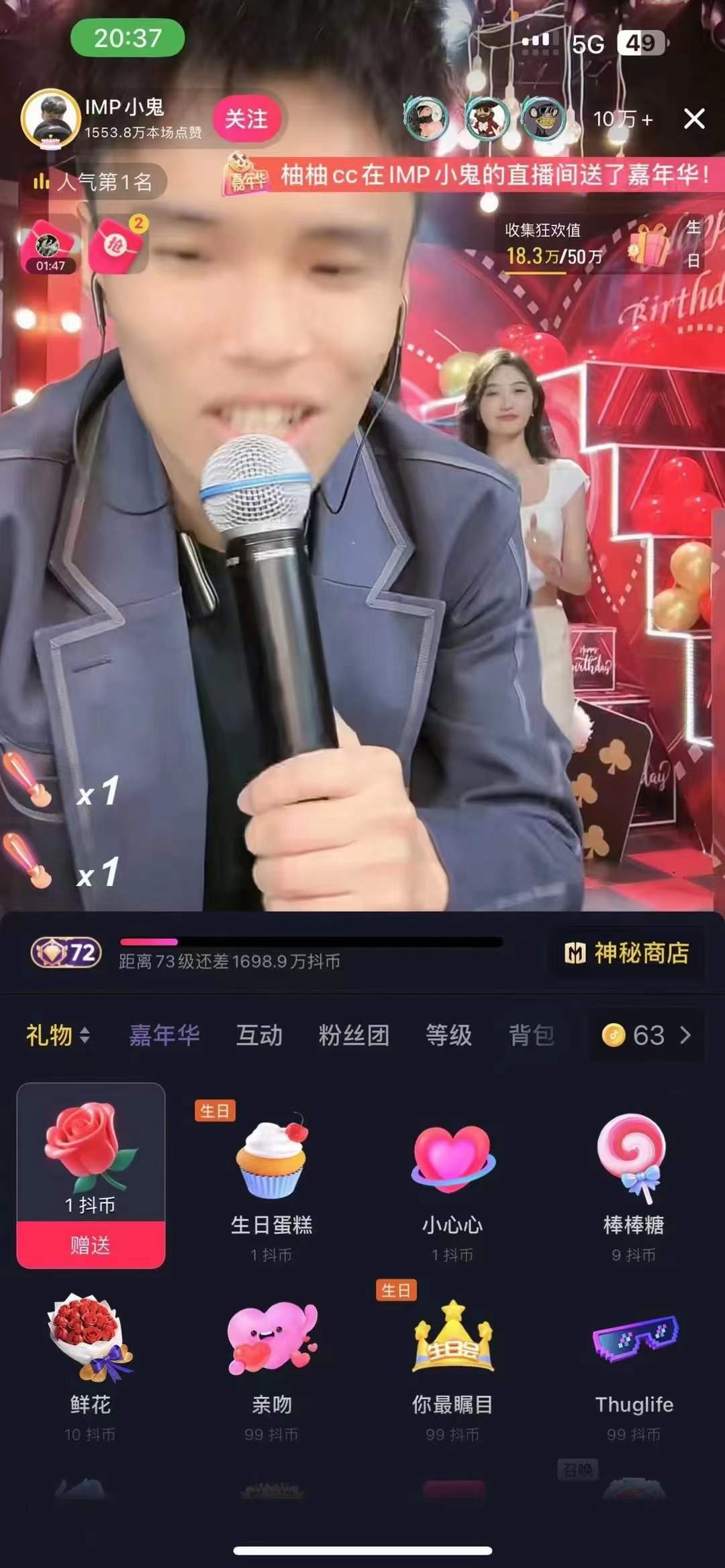The height and width of the screenshot is (1568, 725).
Task: Open the 63 coin balance recharge
Action: pos(647,1035)
